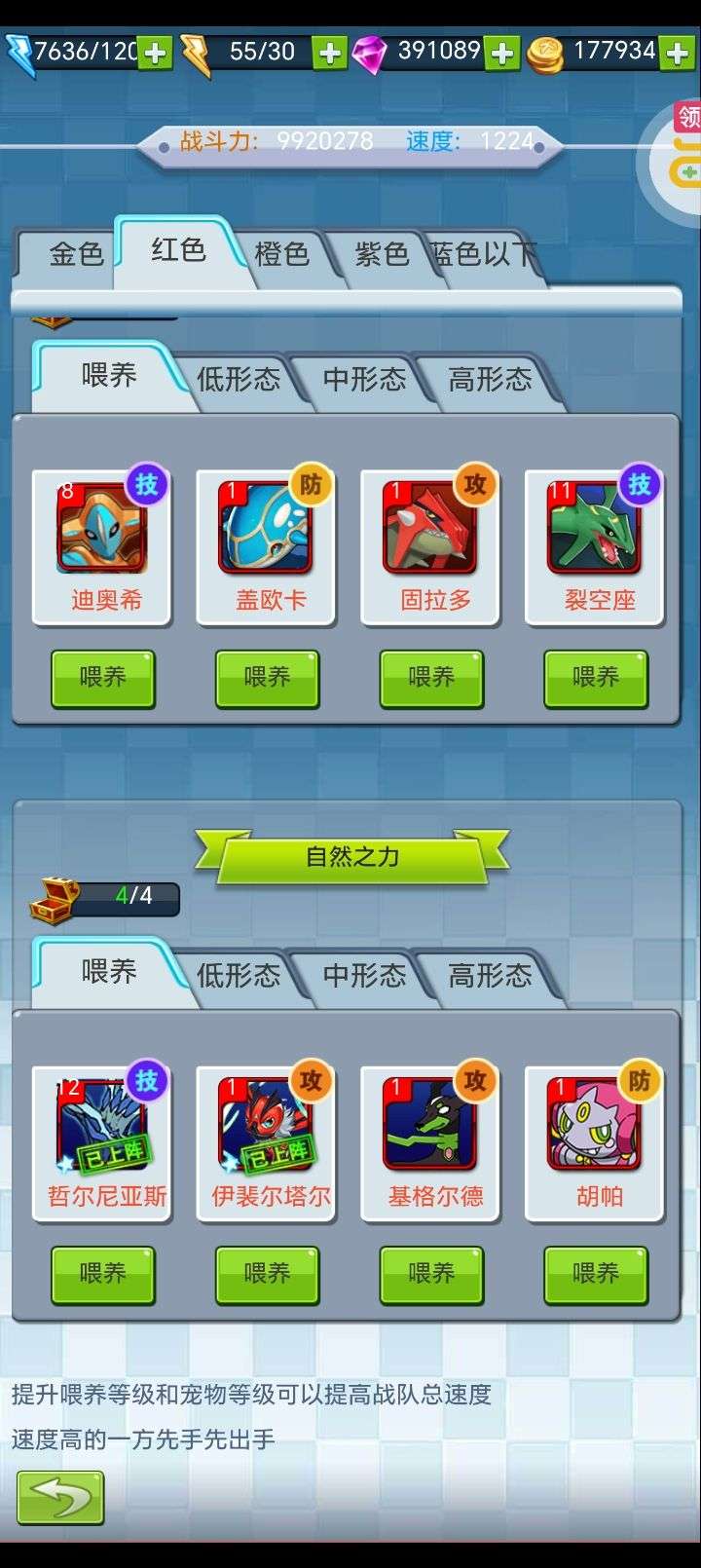Viewport: 701px width, 1568px height.
Task: Feed 伊裴尔塔尔 using 喂养 button
Action: tap(268, 1274)
